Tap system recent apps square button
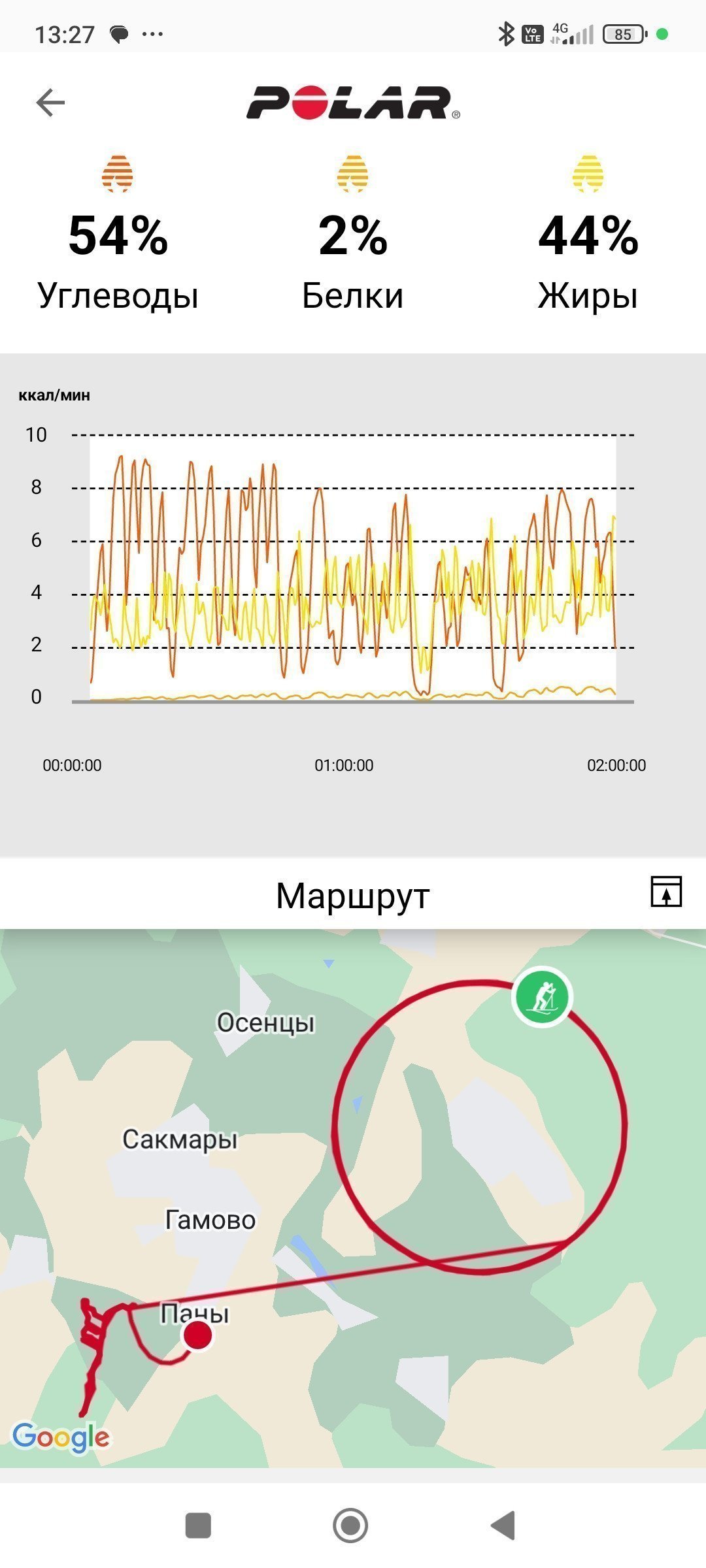The height and width of the screenshot is (1568, 706). click(x=198, y=1526)
